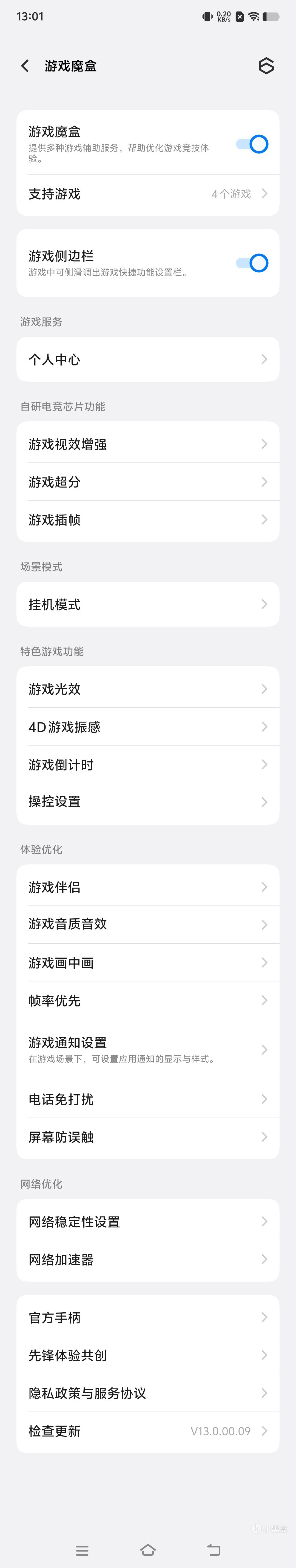Open 游戏插帧 settings
296x1568 pixels.
(x=147, y=520)
